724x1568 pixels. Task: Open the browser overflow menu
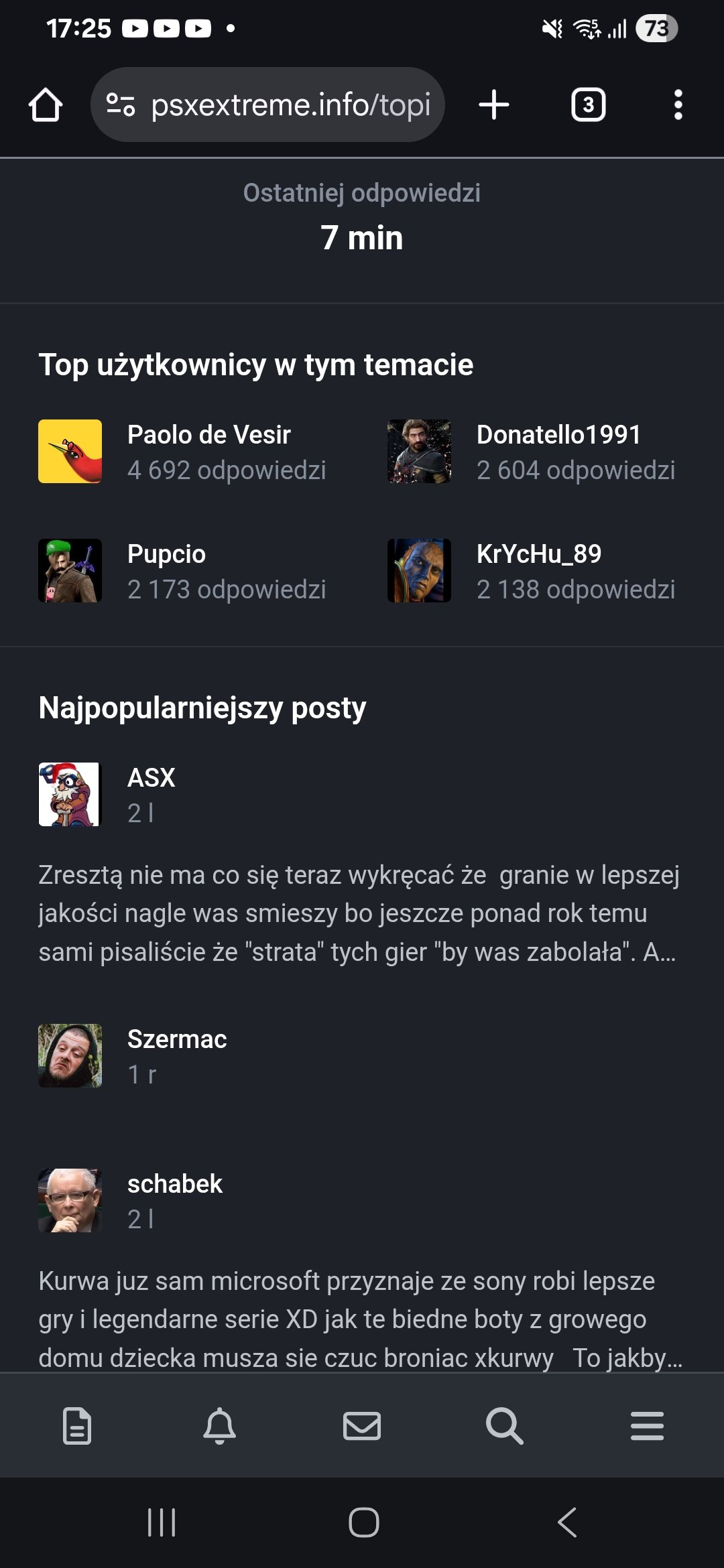tap(678, 105)
